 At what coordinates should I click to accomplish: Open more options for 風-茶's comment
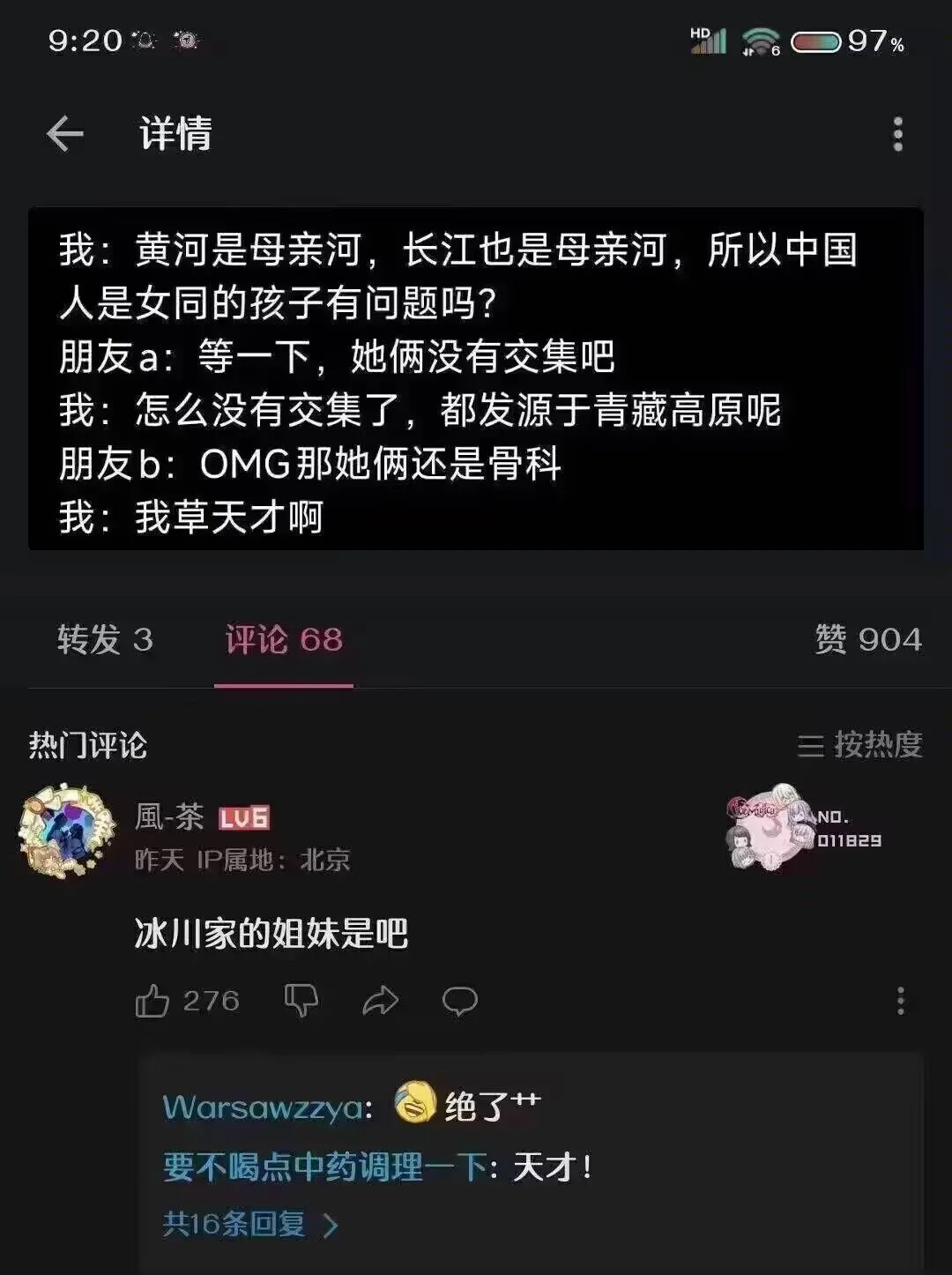coord(900,1001)
